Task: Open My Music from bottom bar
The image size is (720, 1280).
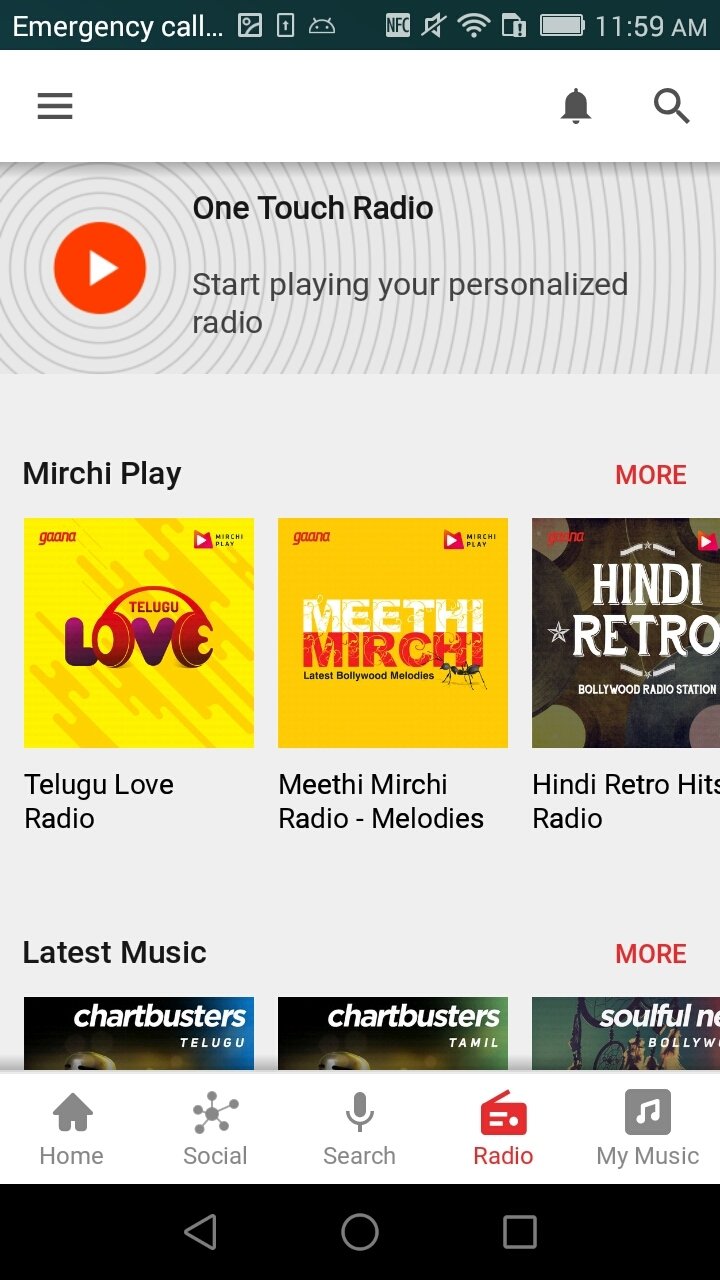Action: pyautogui.click(x=647, y=1128)
